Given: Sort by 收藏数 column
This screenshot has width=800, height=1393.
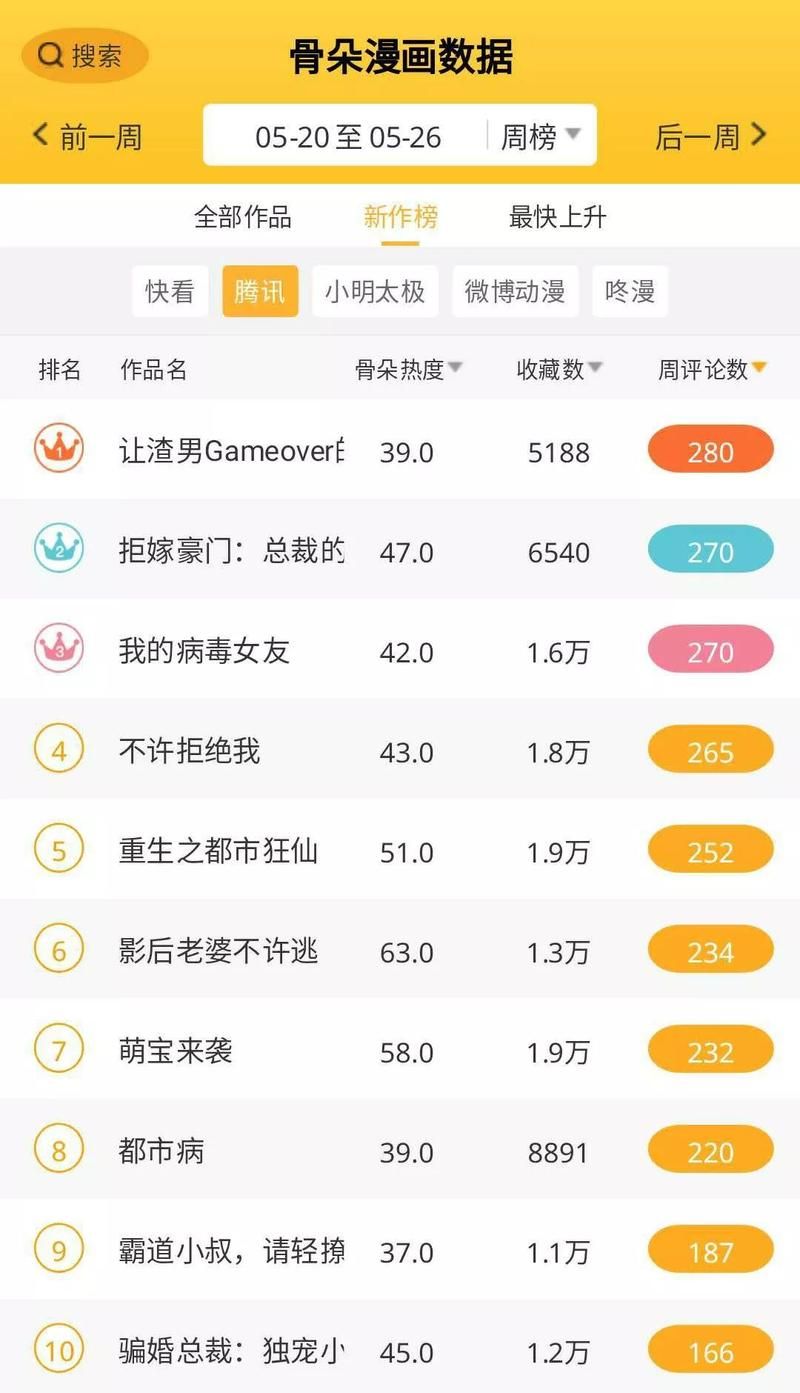Looking at the screenshot, I should coord(559,369).
